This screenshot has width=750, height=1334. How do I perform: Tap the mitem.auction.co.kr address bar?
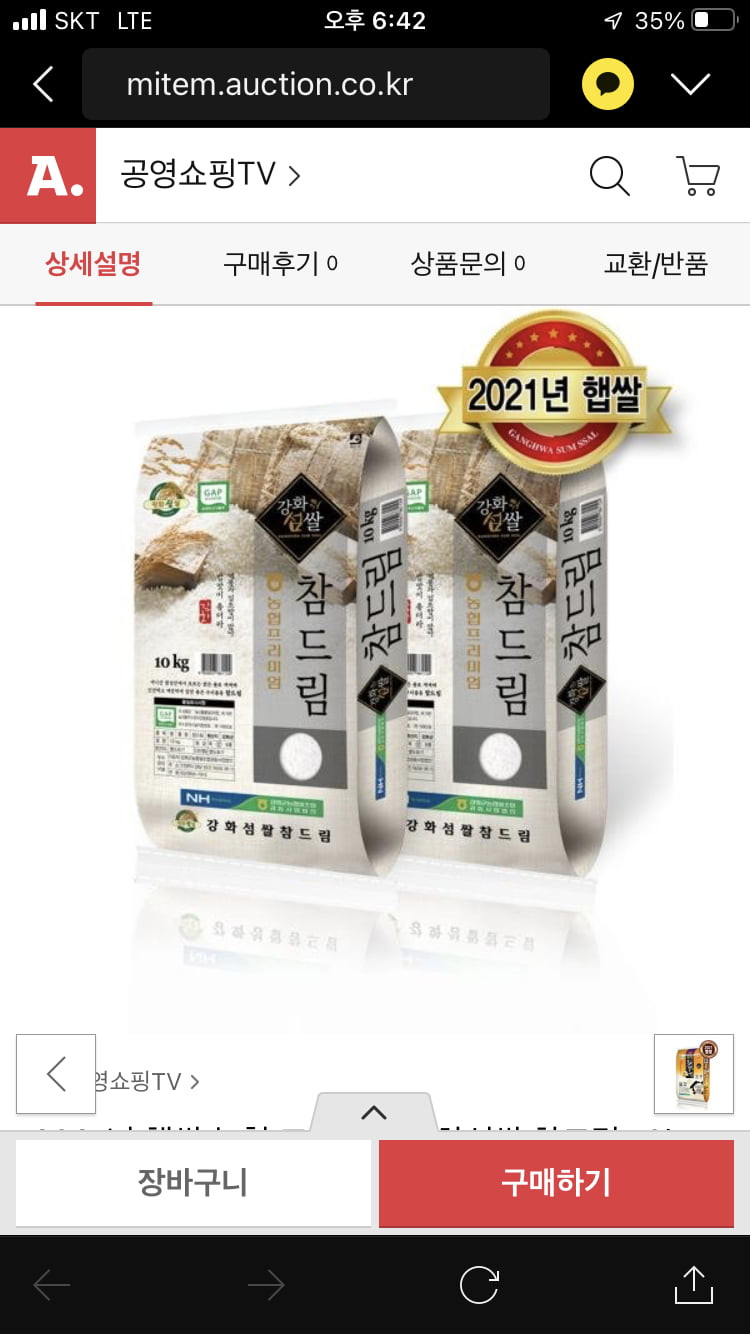coord(316,84)
